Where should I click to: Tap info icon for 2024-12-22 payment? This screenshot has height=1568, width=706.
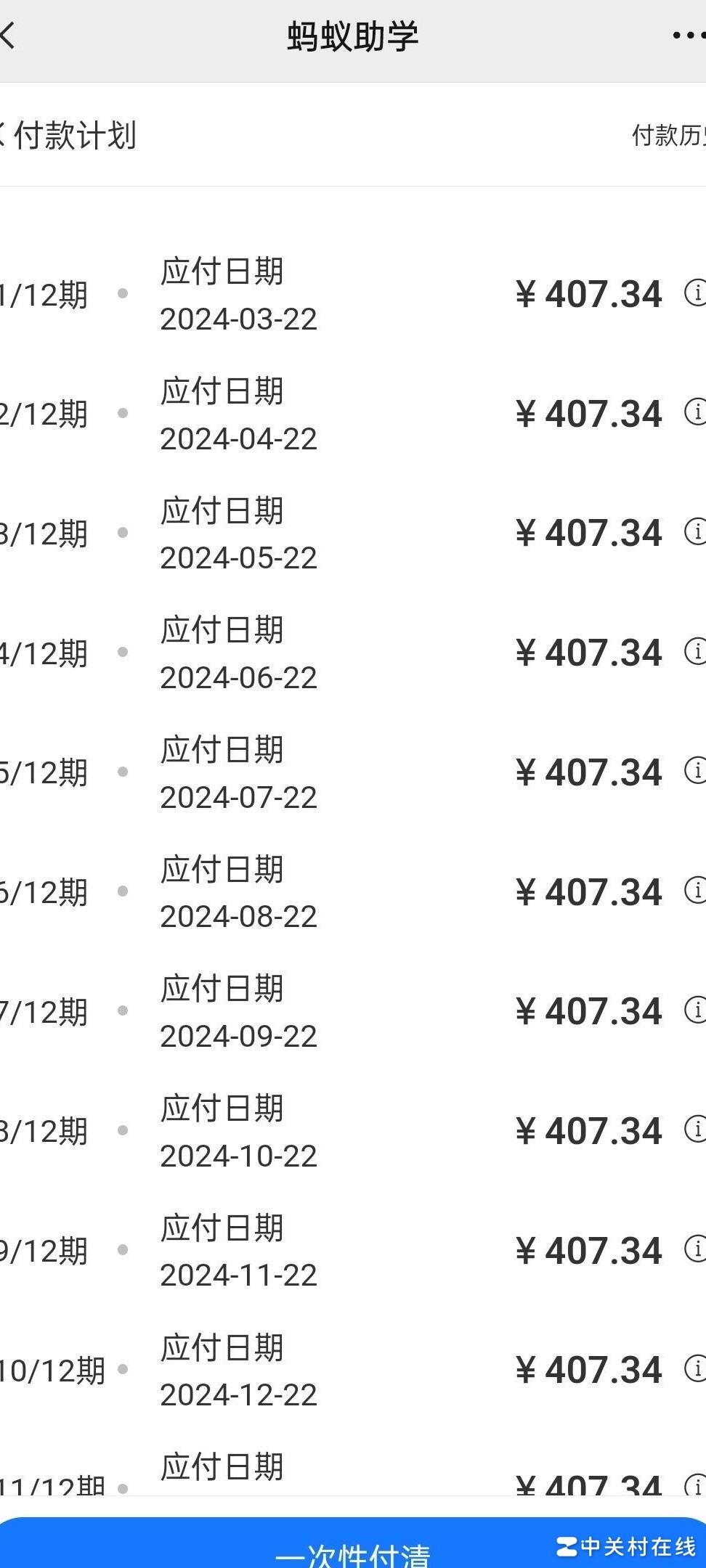coord(695,1369)
